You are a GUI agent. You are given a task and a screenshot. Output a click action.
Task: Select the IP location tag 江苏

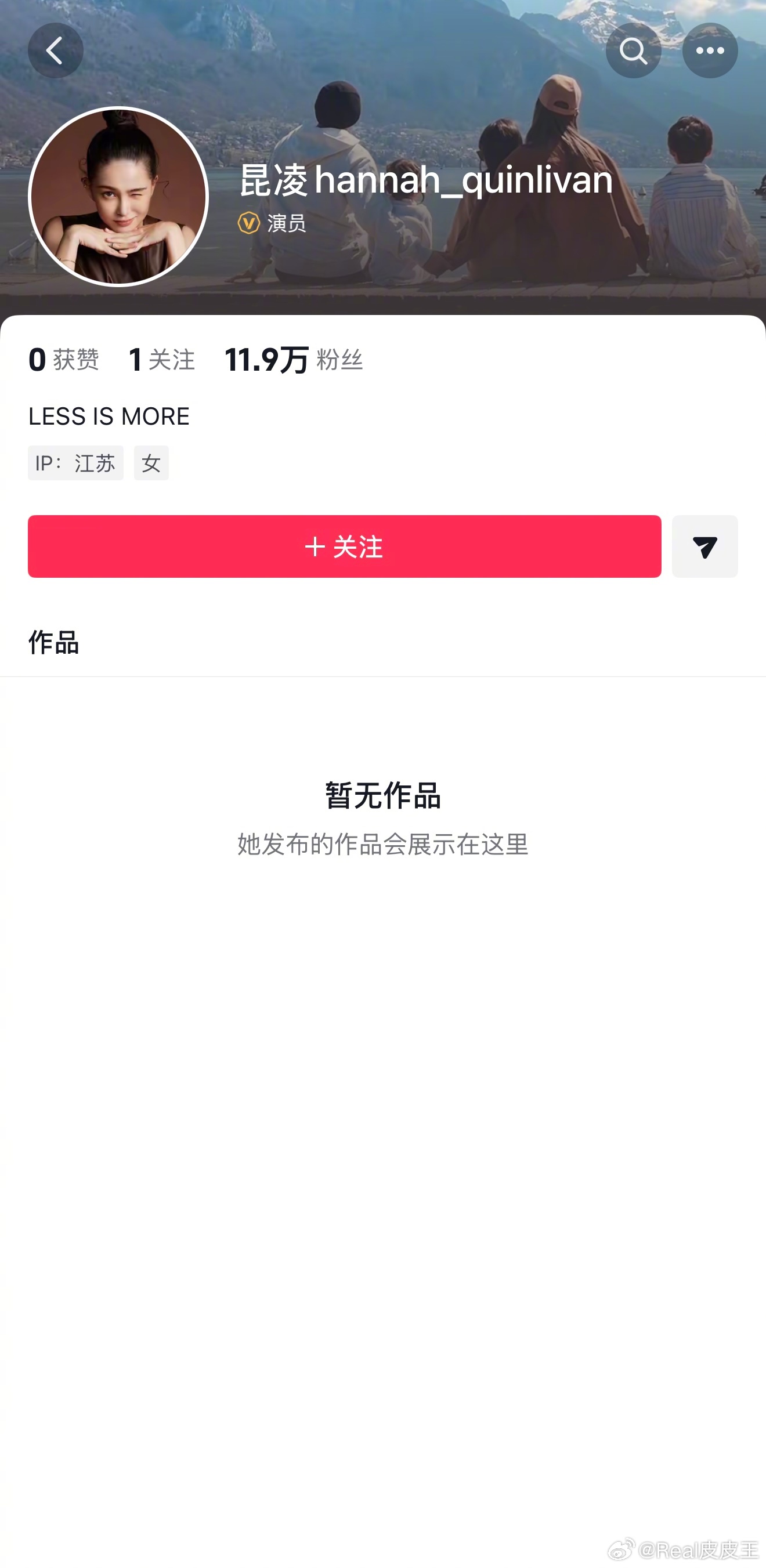(x=75, y=463)
